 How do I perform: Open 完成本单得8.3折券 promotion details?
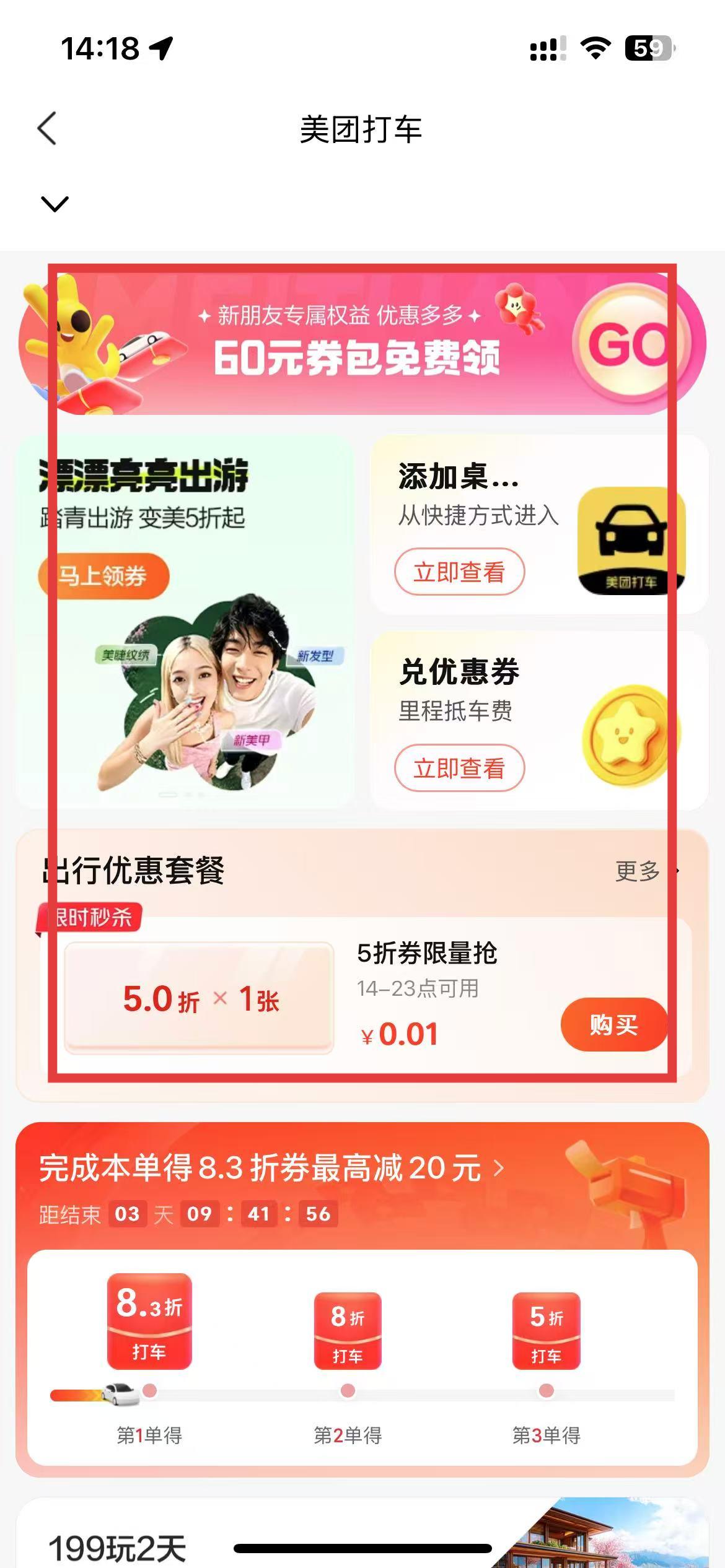tap(273, 1168)
